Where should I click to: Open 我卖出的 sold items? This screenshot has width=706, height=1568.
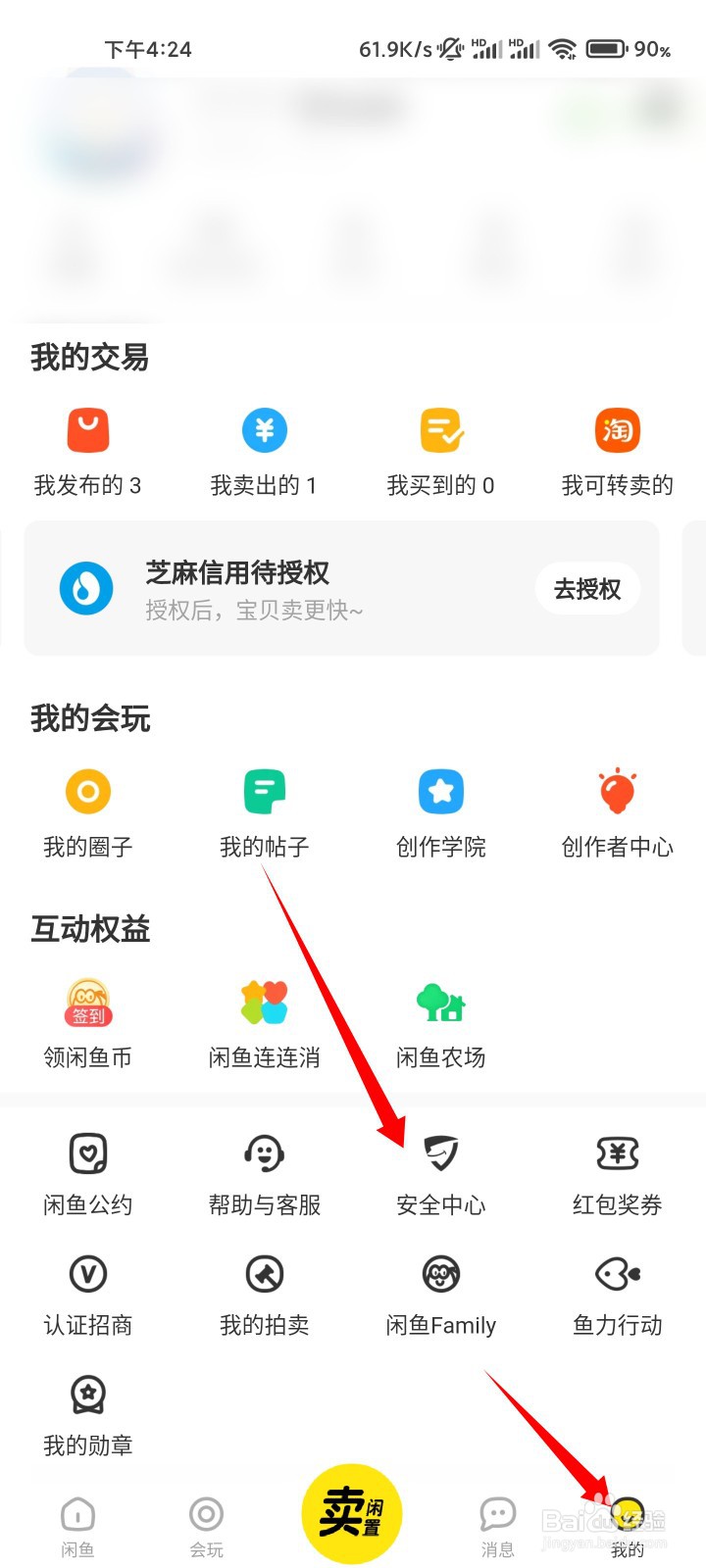point(263,451)
